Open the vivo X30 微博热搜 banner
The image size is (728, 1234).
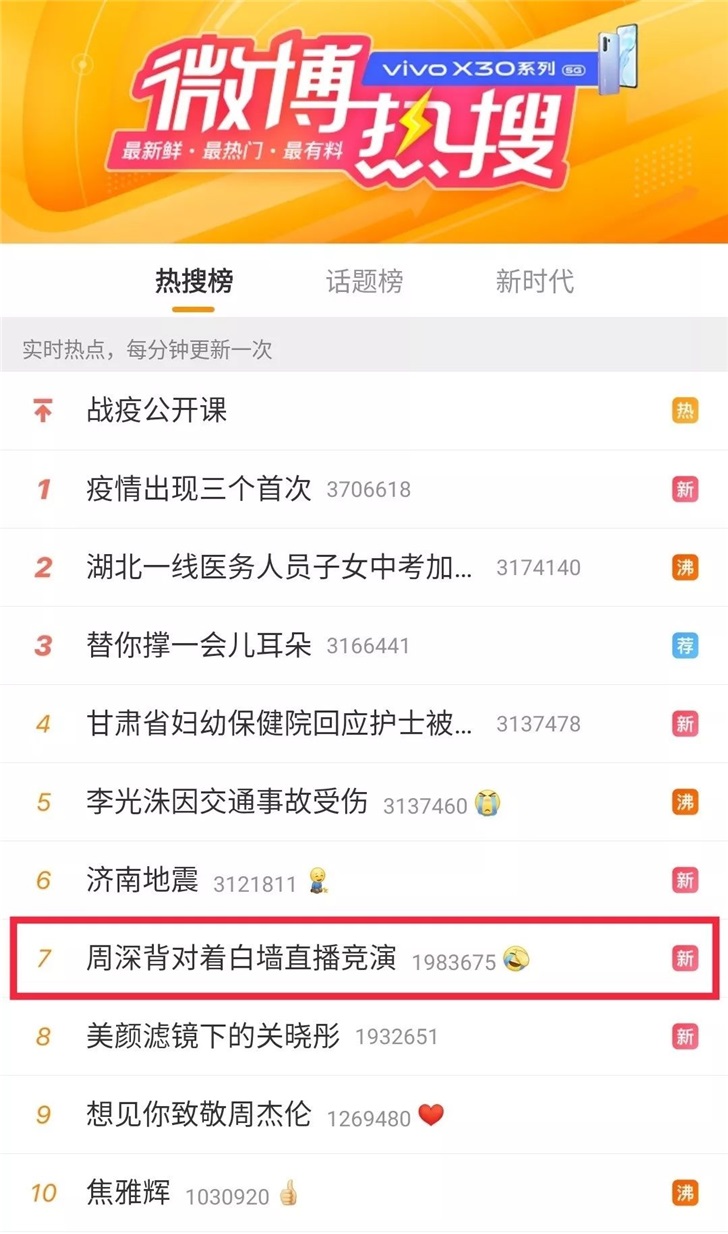tap(364, 110)
